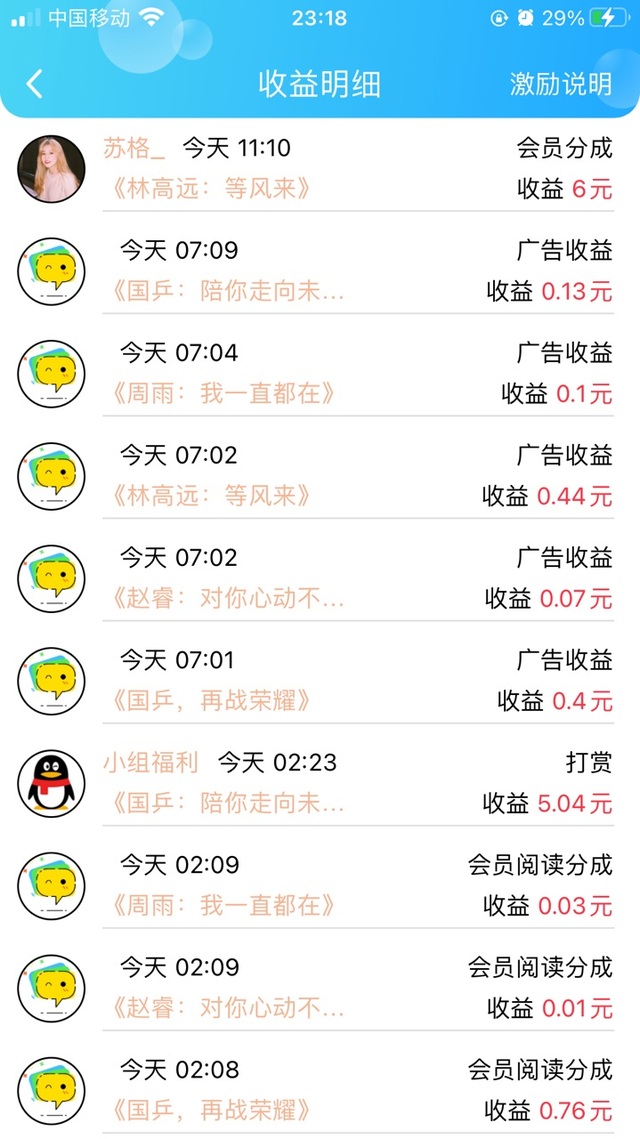
Task: Open the 07:02 entry for 《赵睿：对你心动不…》
Action: [357, 578]
